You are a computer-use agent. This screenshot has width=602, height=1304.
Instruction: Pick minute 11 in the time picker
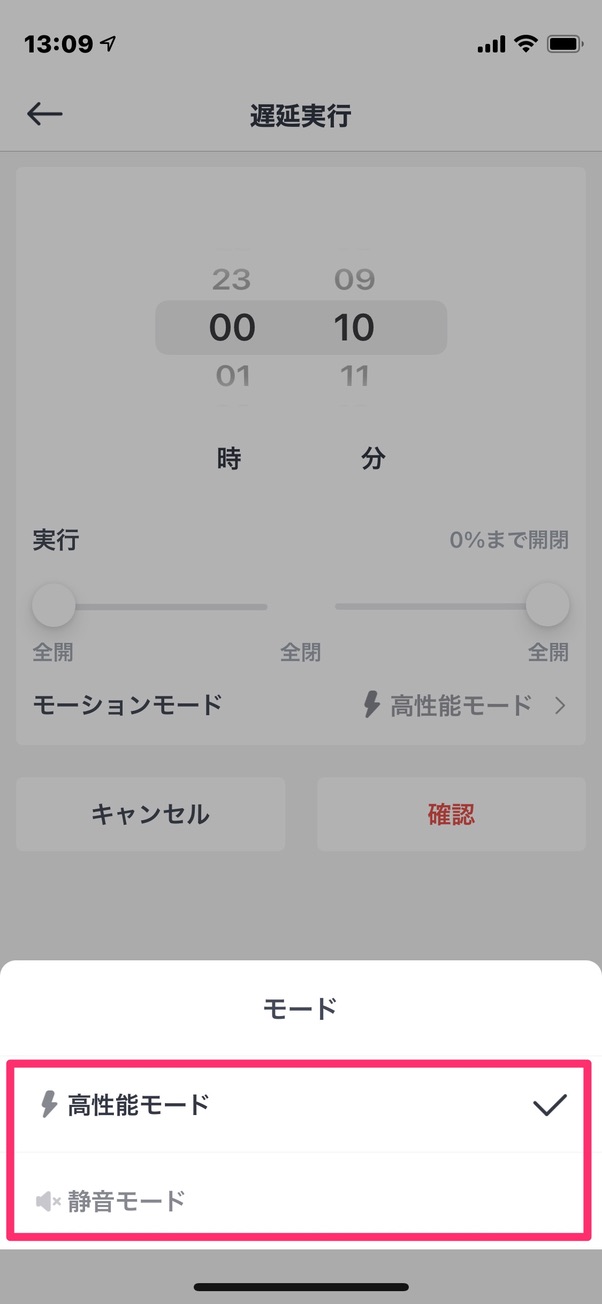(x=354, y=376)
